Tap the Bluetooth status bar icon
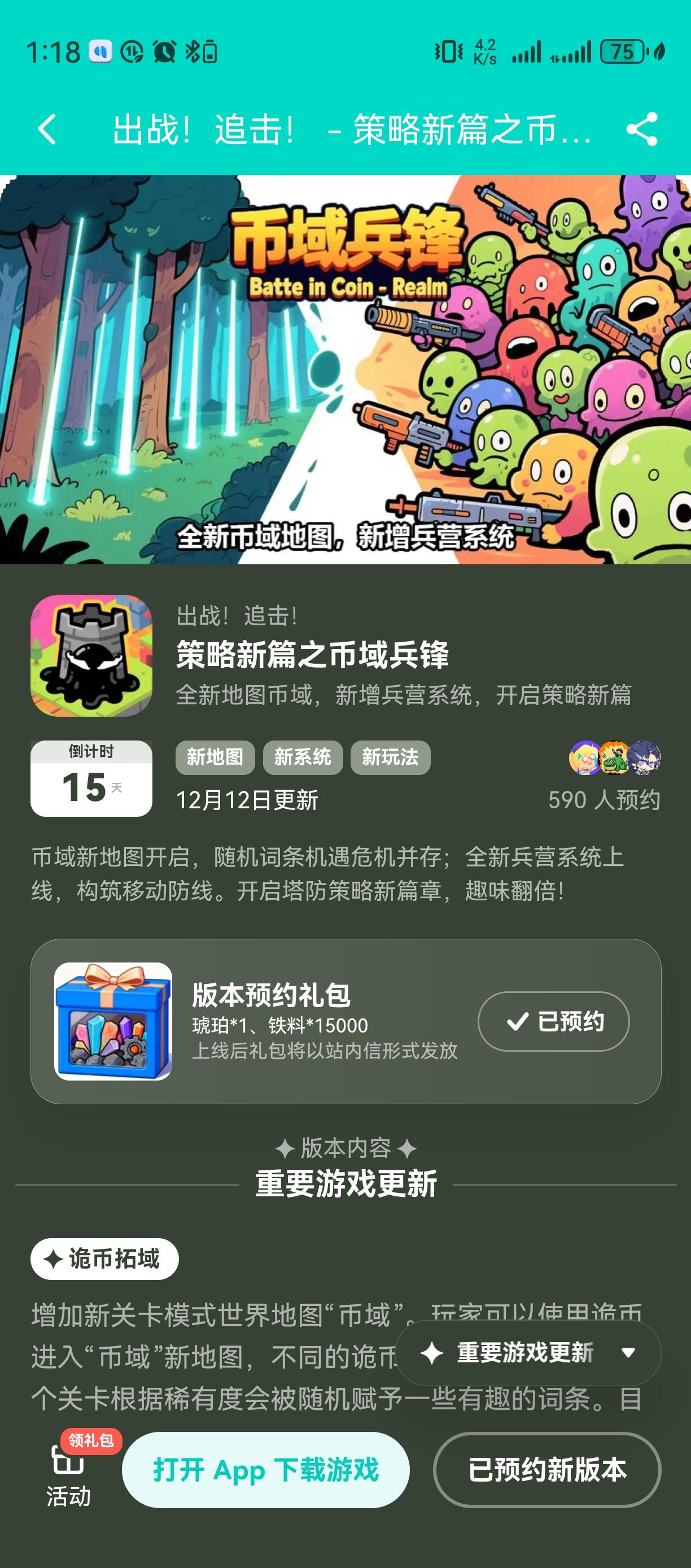 tap(194, 52)
